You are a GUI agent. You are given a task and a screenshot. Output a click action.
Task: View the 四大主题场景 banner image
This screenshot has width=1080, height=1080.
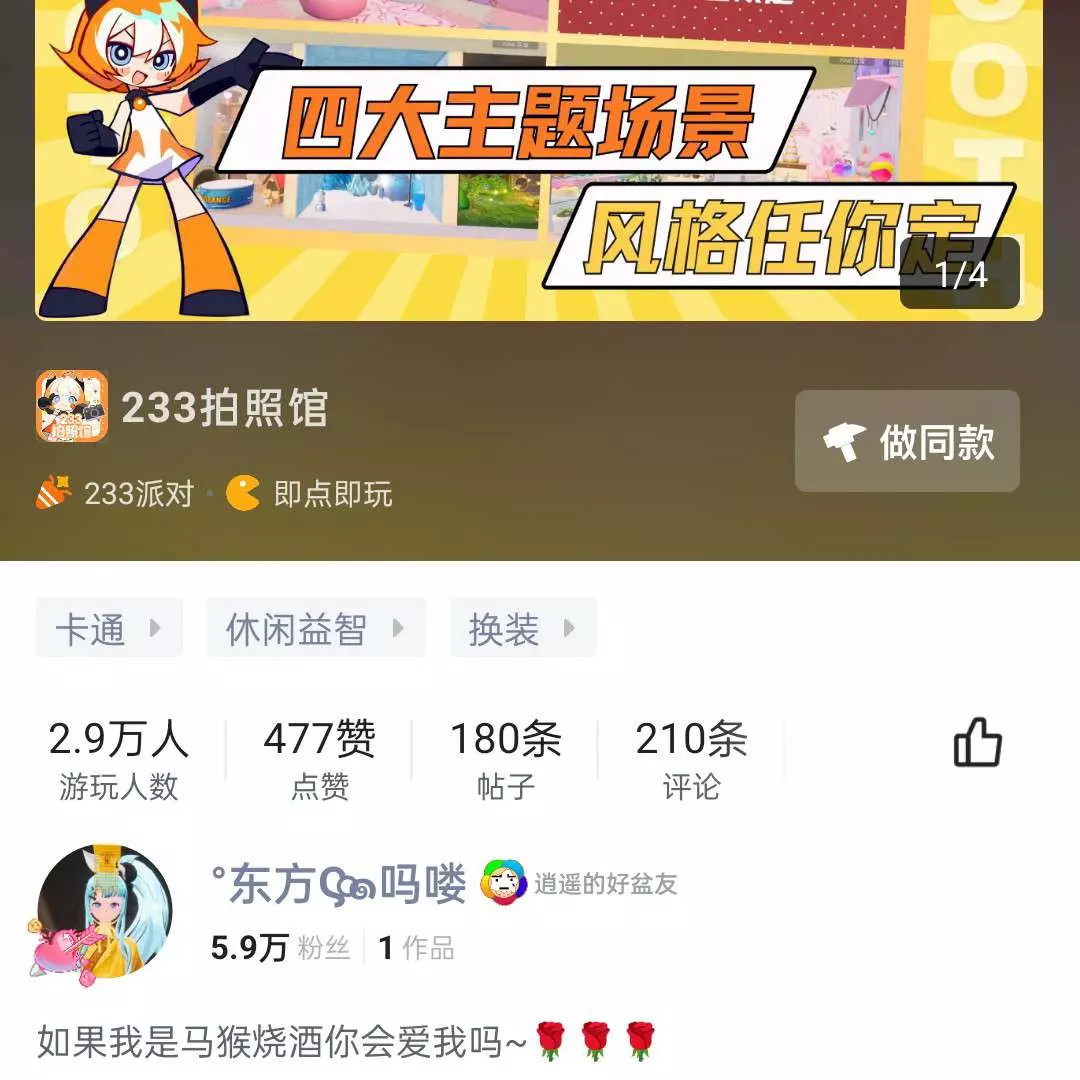[x=539, y=160]
